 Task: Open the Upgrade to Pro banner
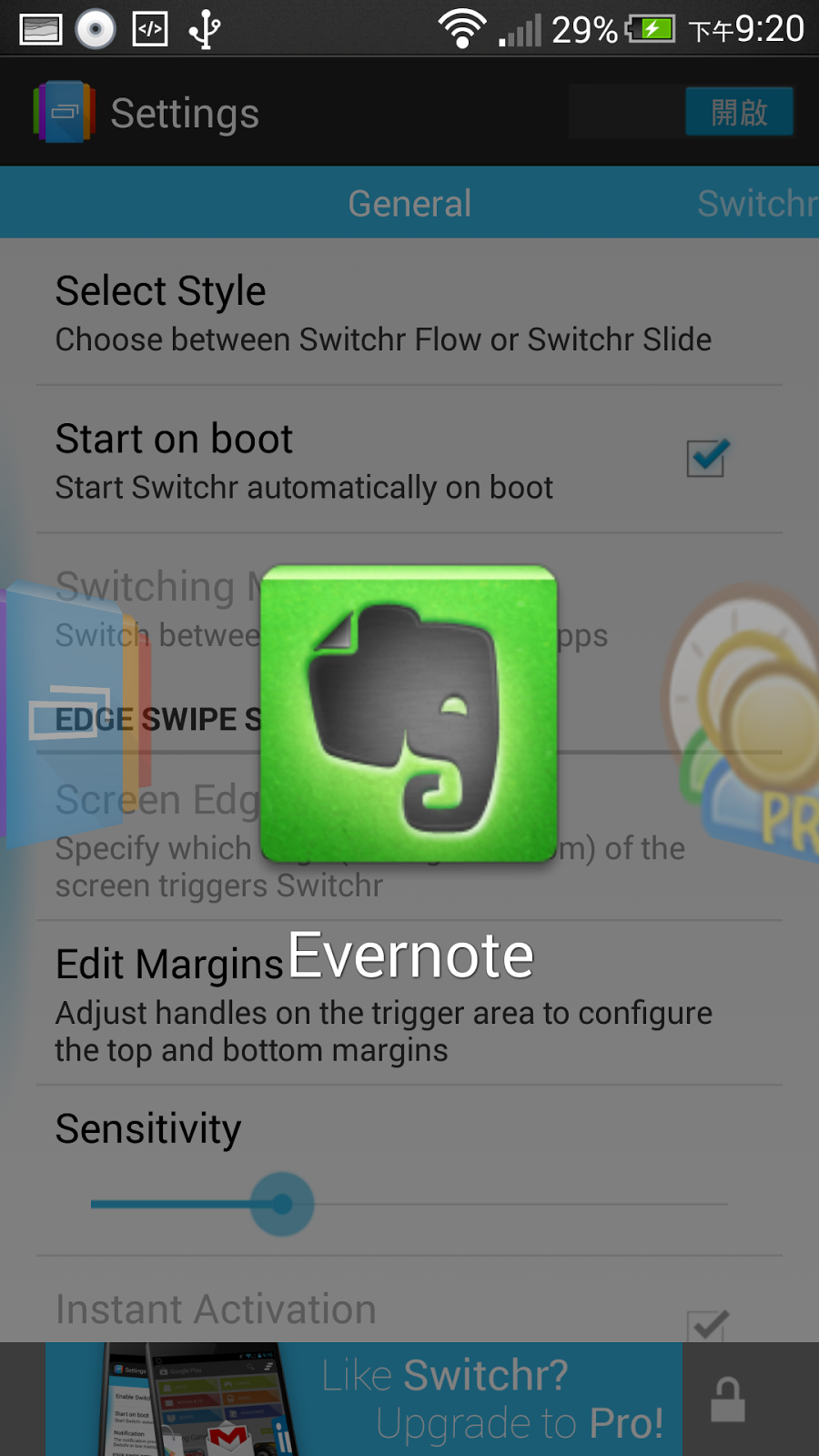[x=364, y=1400]
